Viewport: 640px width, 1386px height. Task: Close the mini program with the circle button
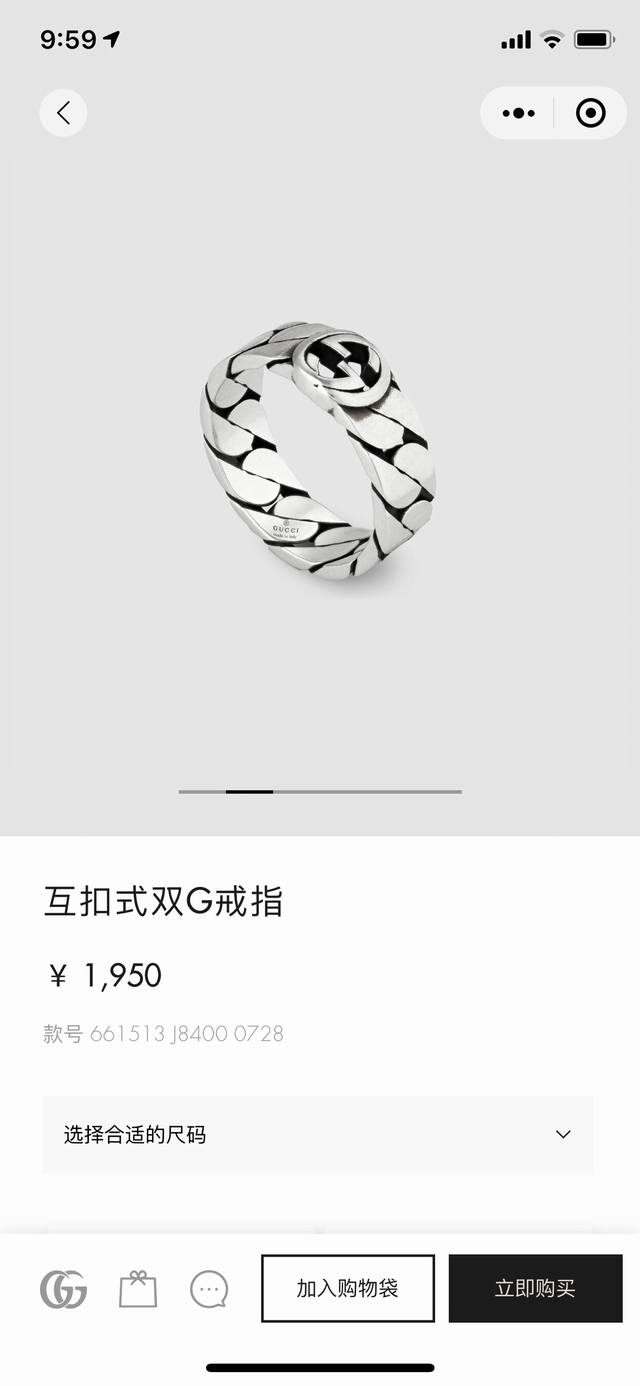point(590,113)
